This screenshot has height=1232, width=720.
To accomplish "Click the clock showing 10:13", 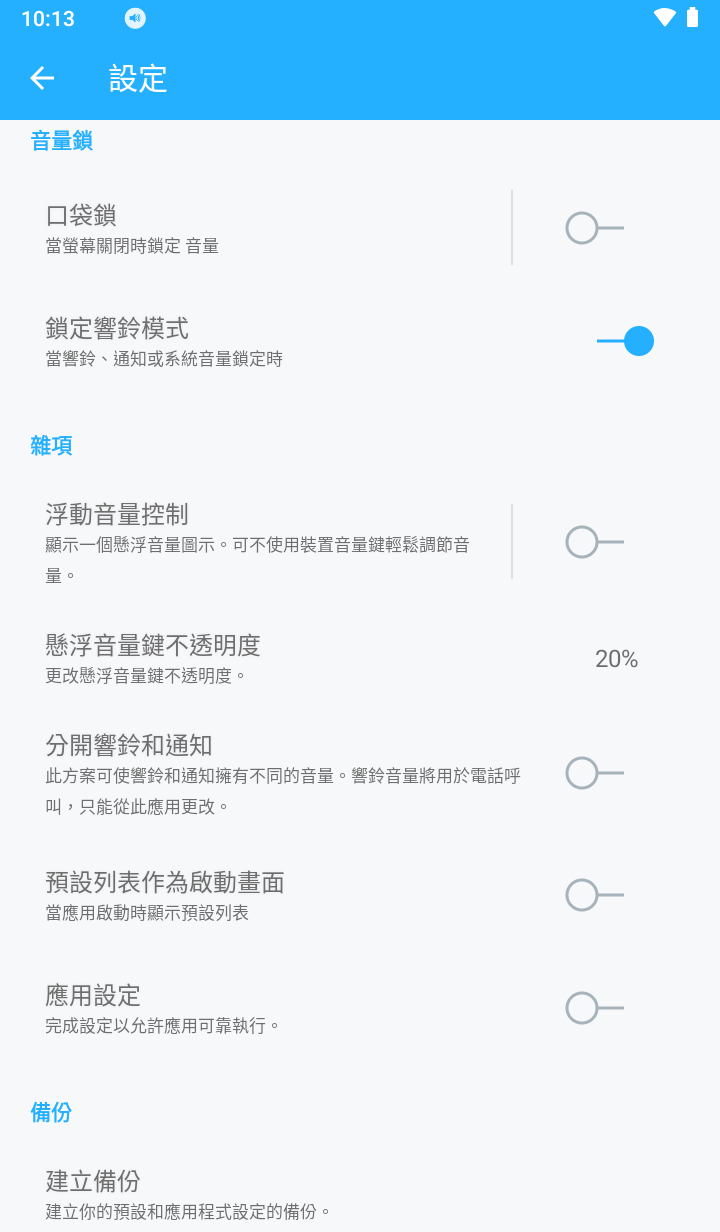I will [x=49, y=17].
